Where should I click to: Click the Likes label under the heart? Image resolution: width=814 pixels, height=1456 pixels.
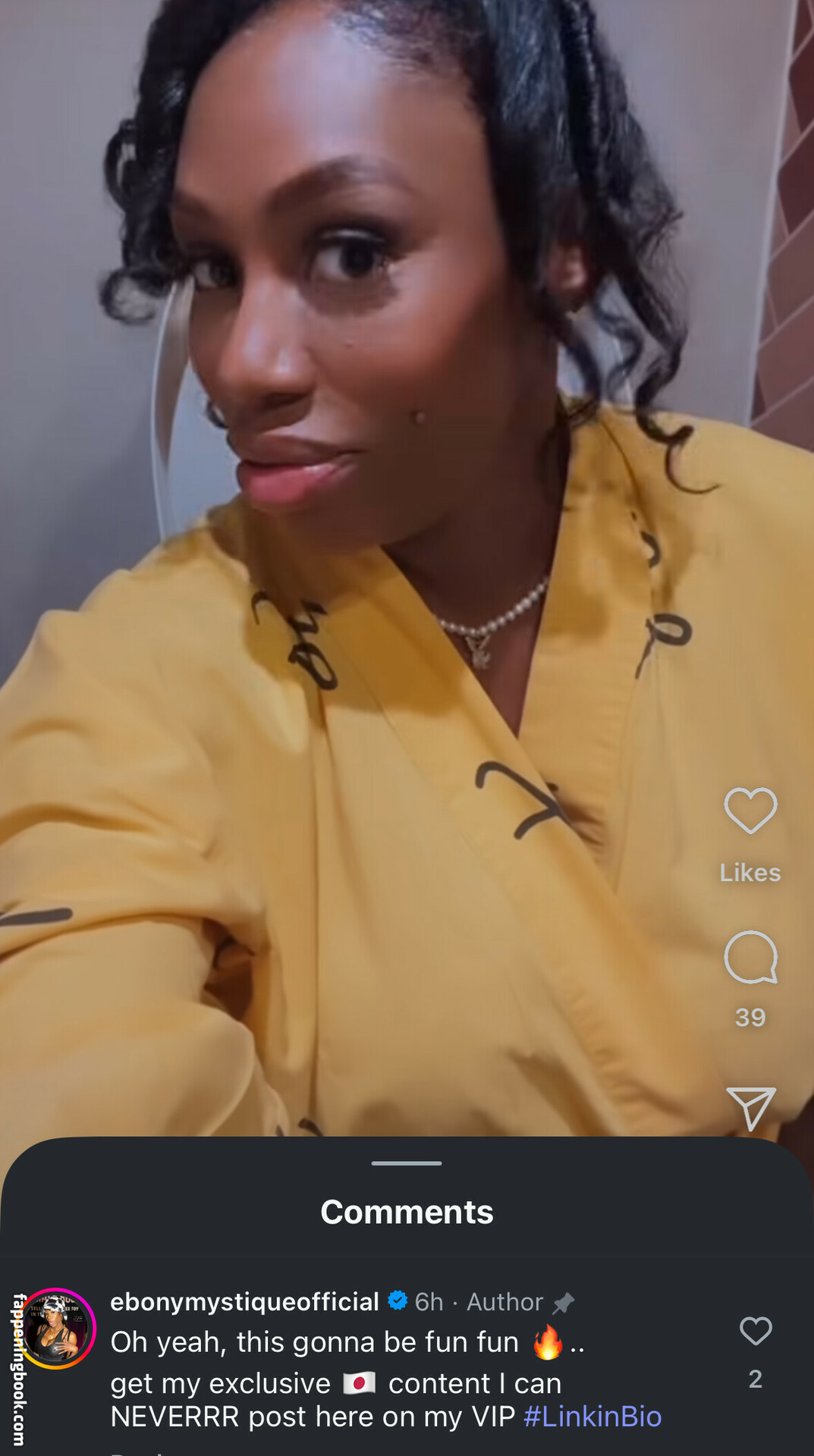[750, 873]
